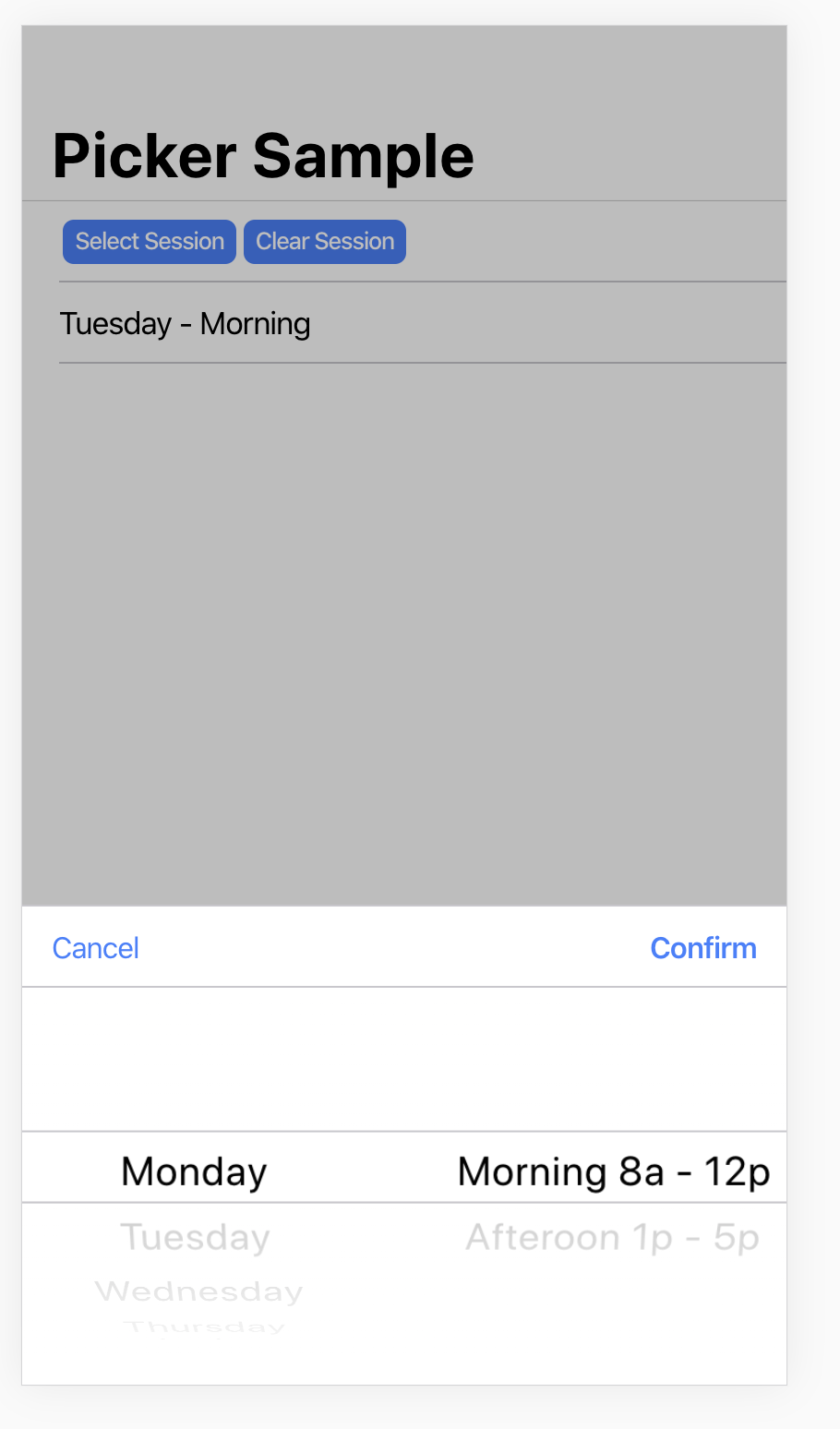The height and width of the screenshot is (1429, 840).
Task: Select Tuesday in the day picker
Action: 196,1237
